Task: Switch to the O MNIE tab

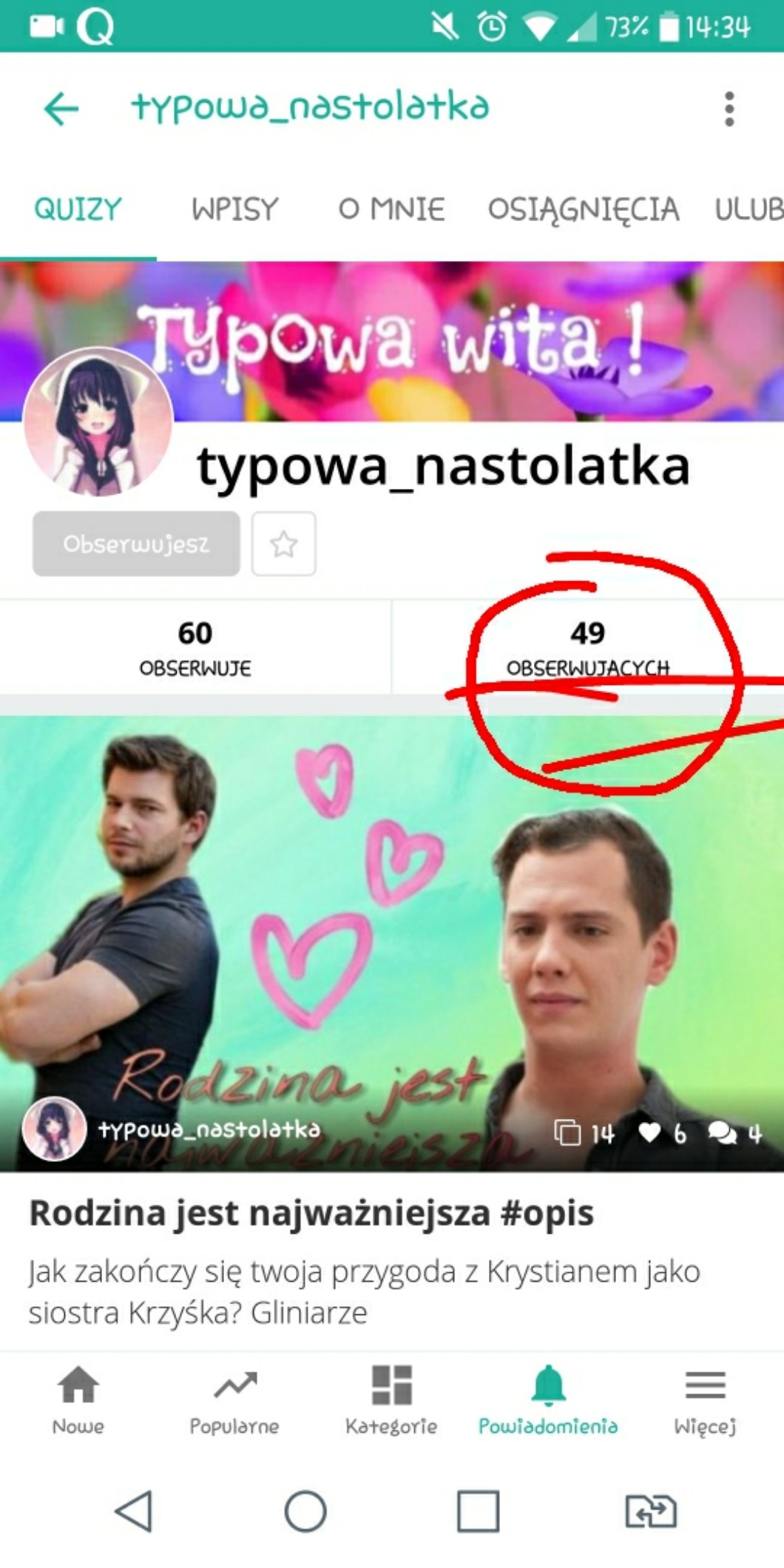Action: 391,209
